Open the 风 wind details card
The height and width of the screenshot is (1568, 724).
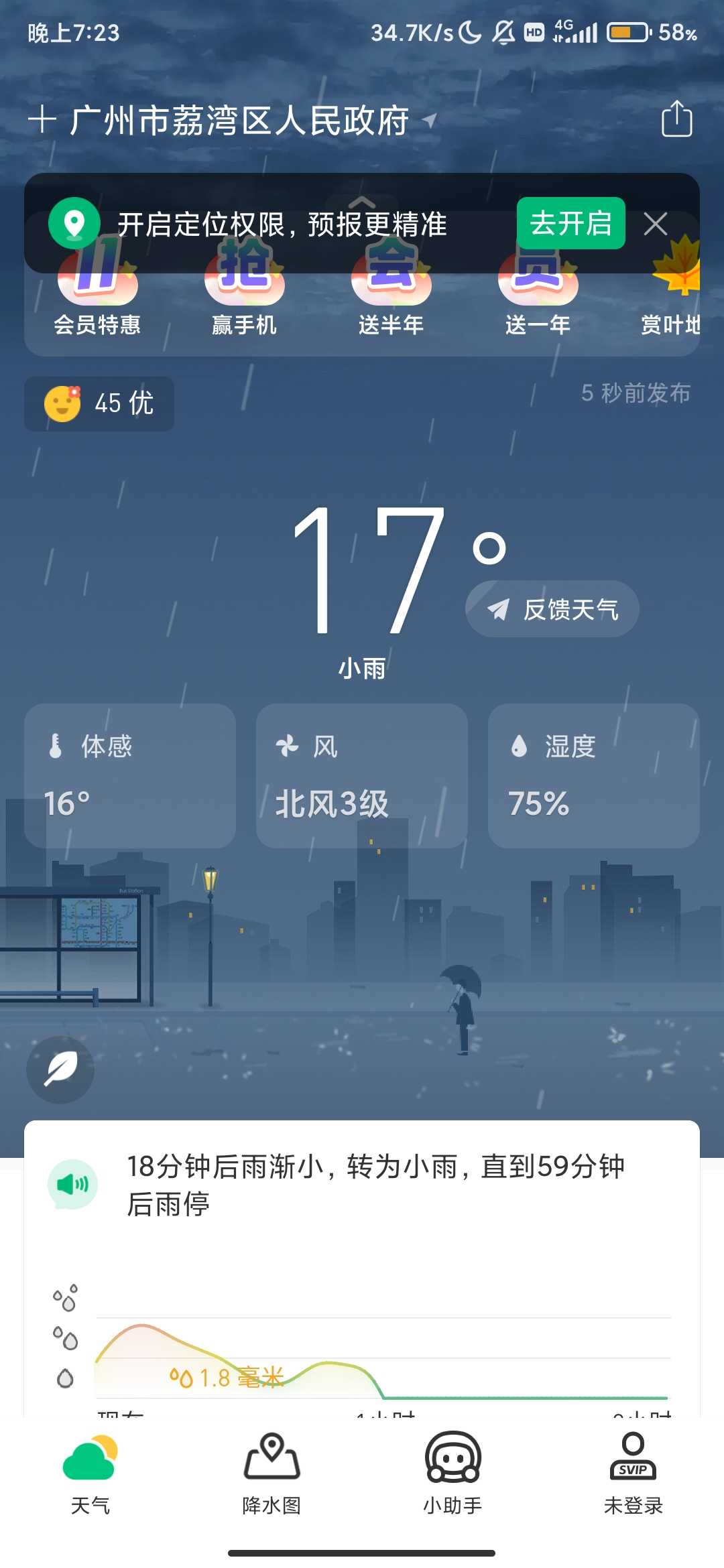pyautogui.click(x=362, y=775)
